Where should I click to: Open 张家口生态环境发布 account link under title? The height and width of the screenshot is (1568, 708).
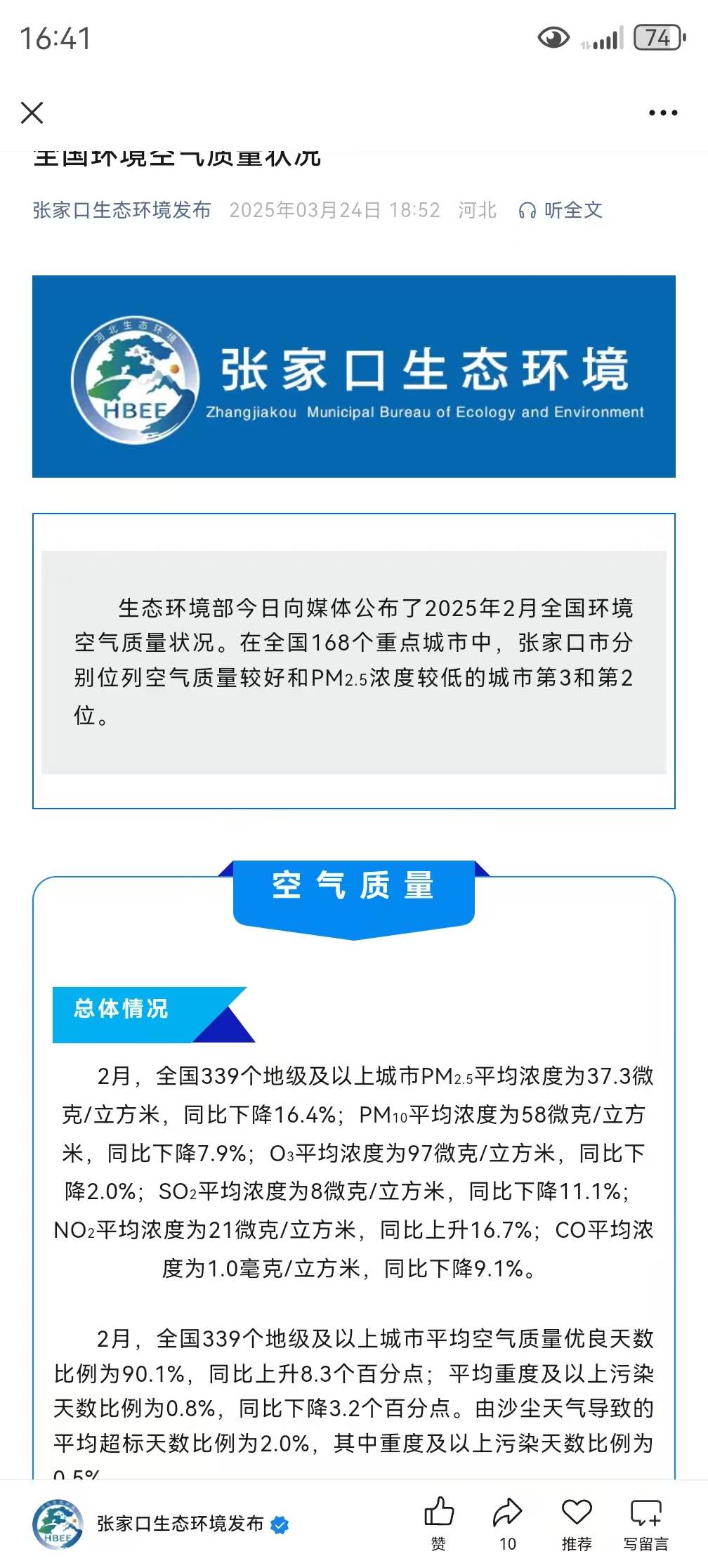pyautogui.click(x=122, y=210)
